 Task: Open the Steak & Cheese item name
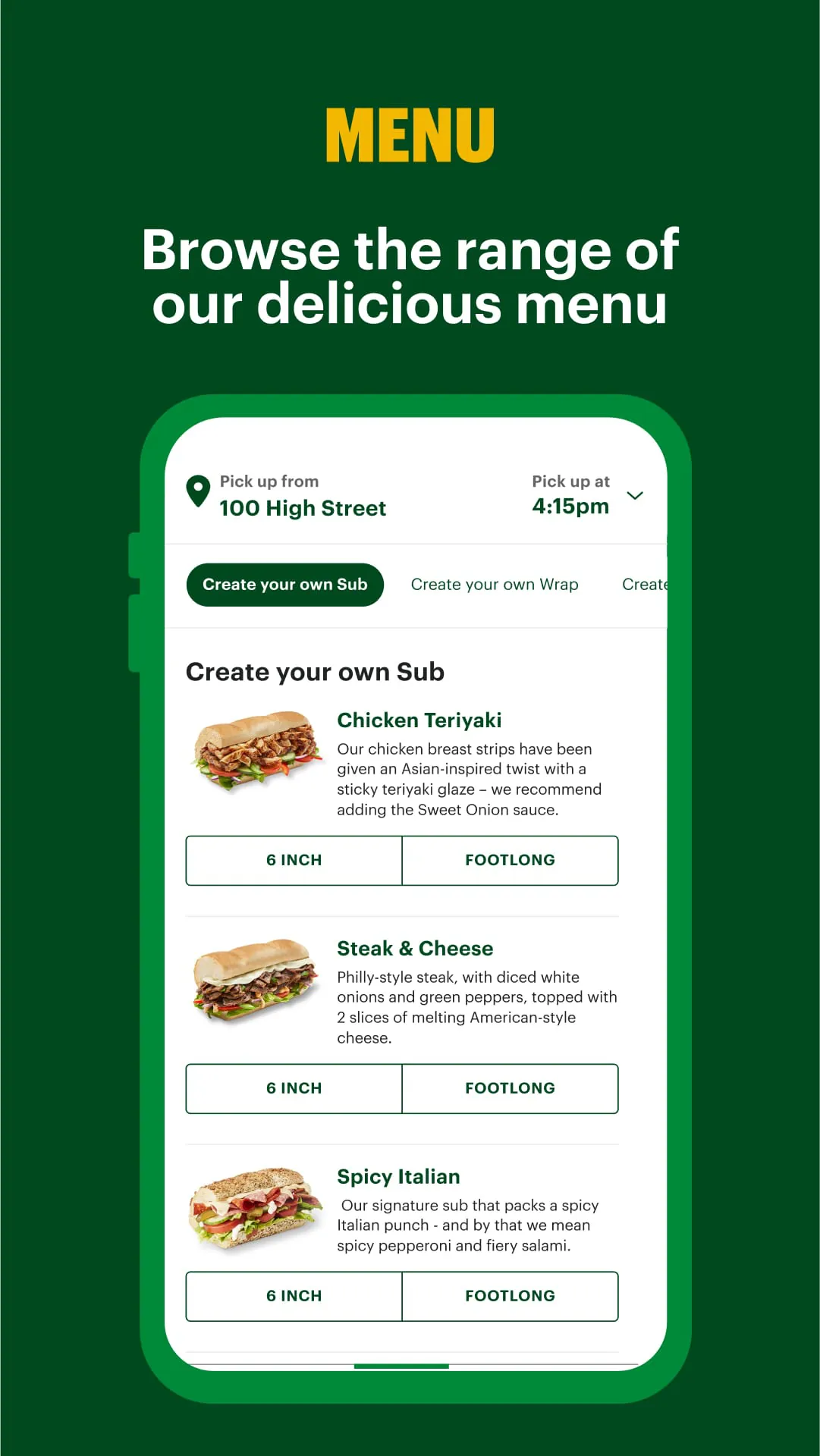(414, 948)
